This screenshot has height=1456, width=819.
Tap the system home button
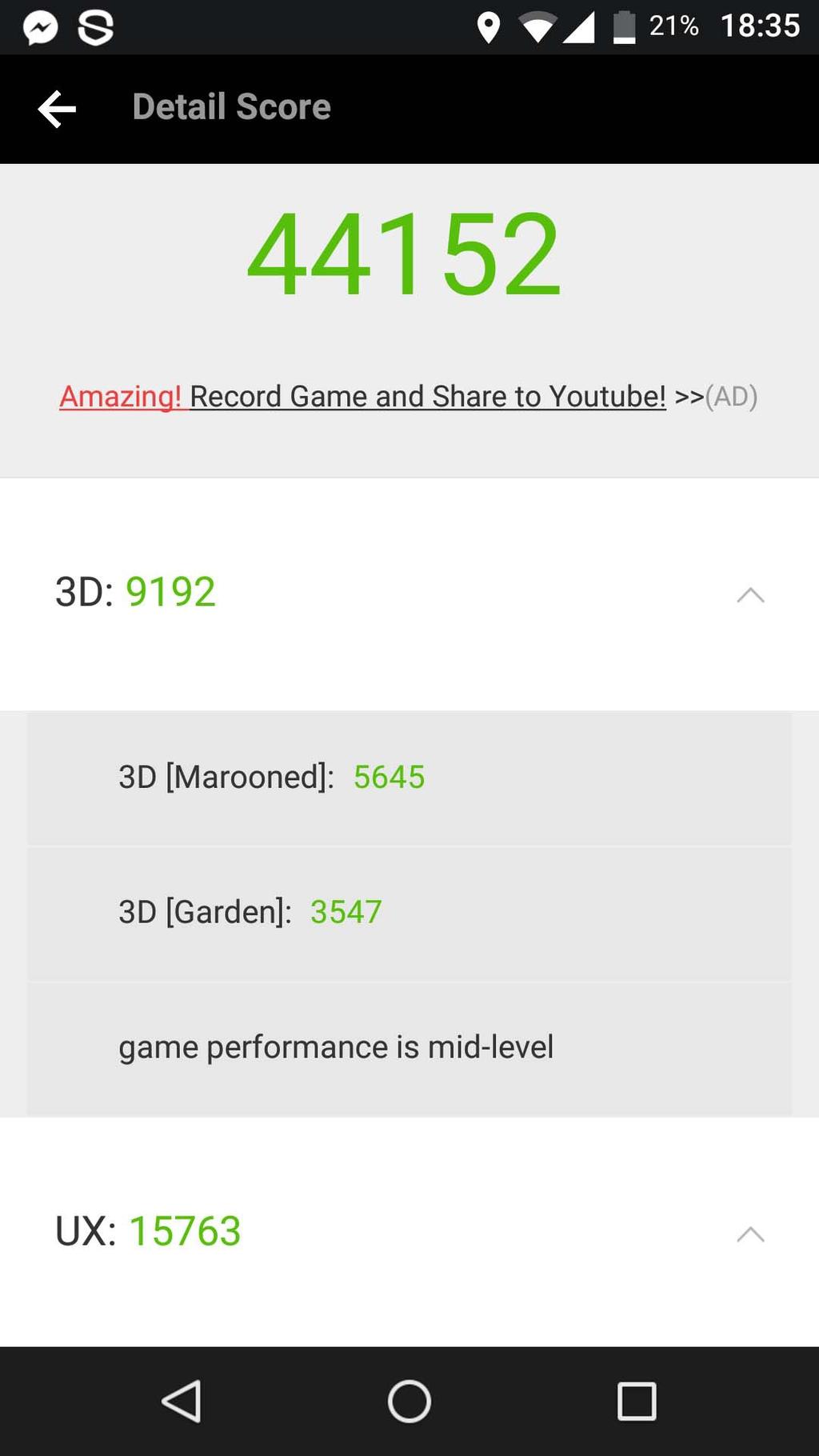pos(409,1402)
